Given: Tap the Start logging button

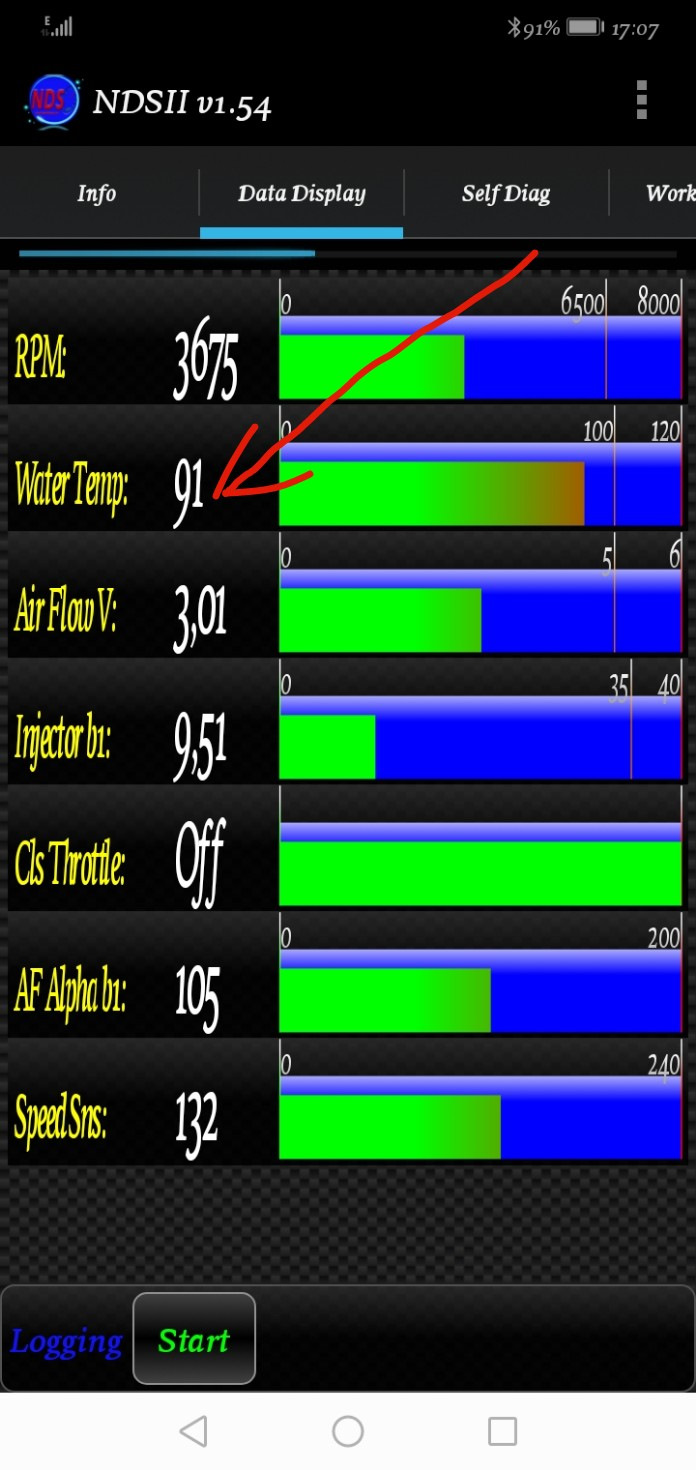Looking at the screenshot, I should 194,1339.
